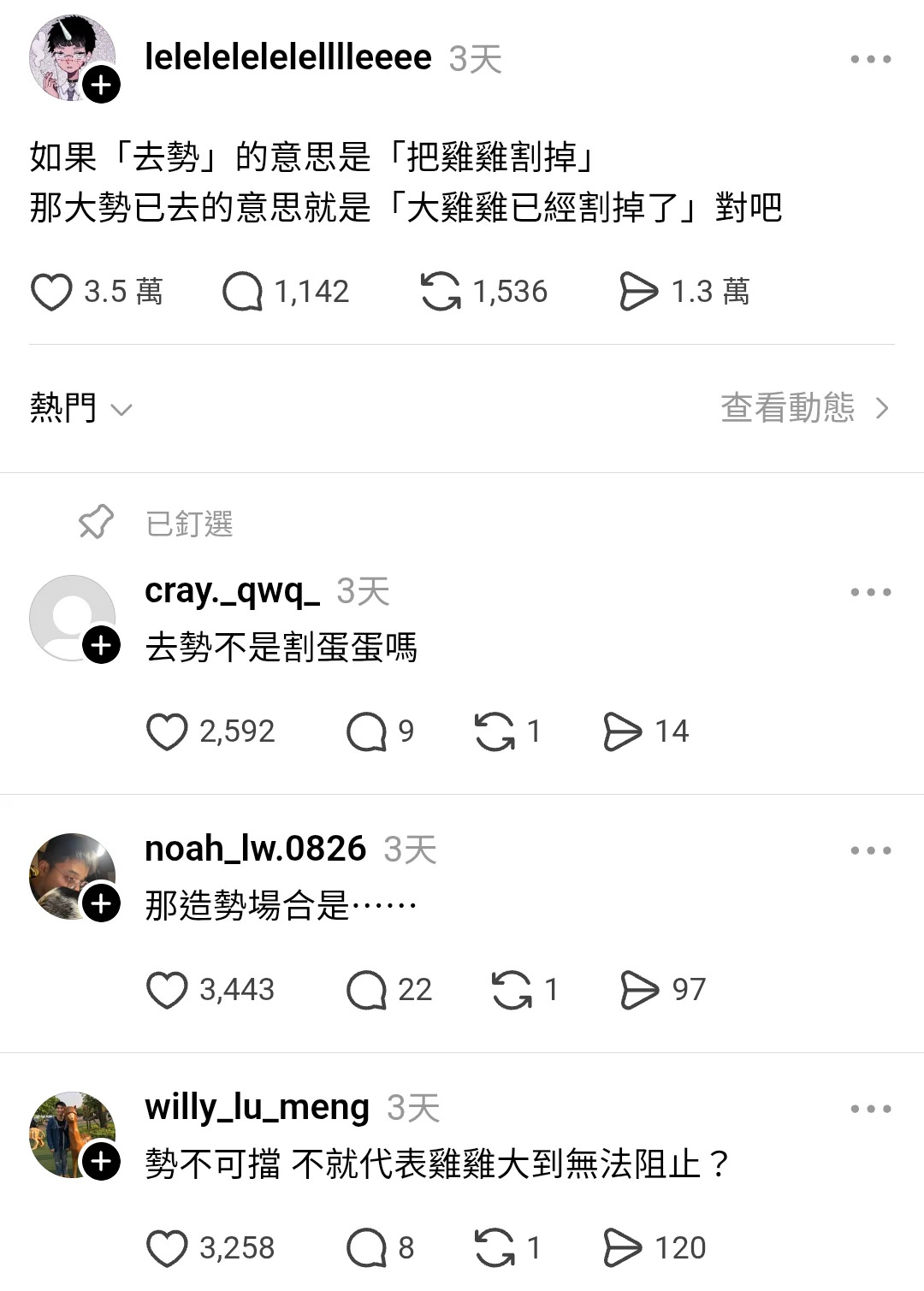The height and width of the screenshot is (1291, 924).
Task: Open overflow menu on cray._qwq_'s comment
Action: (871, 592)
